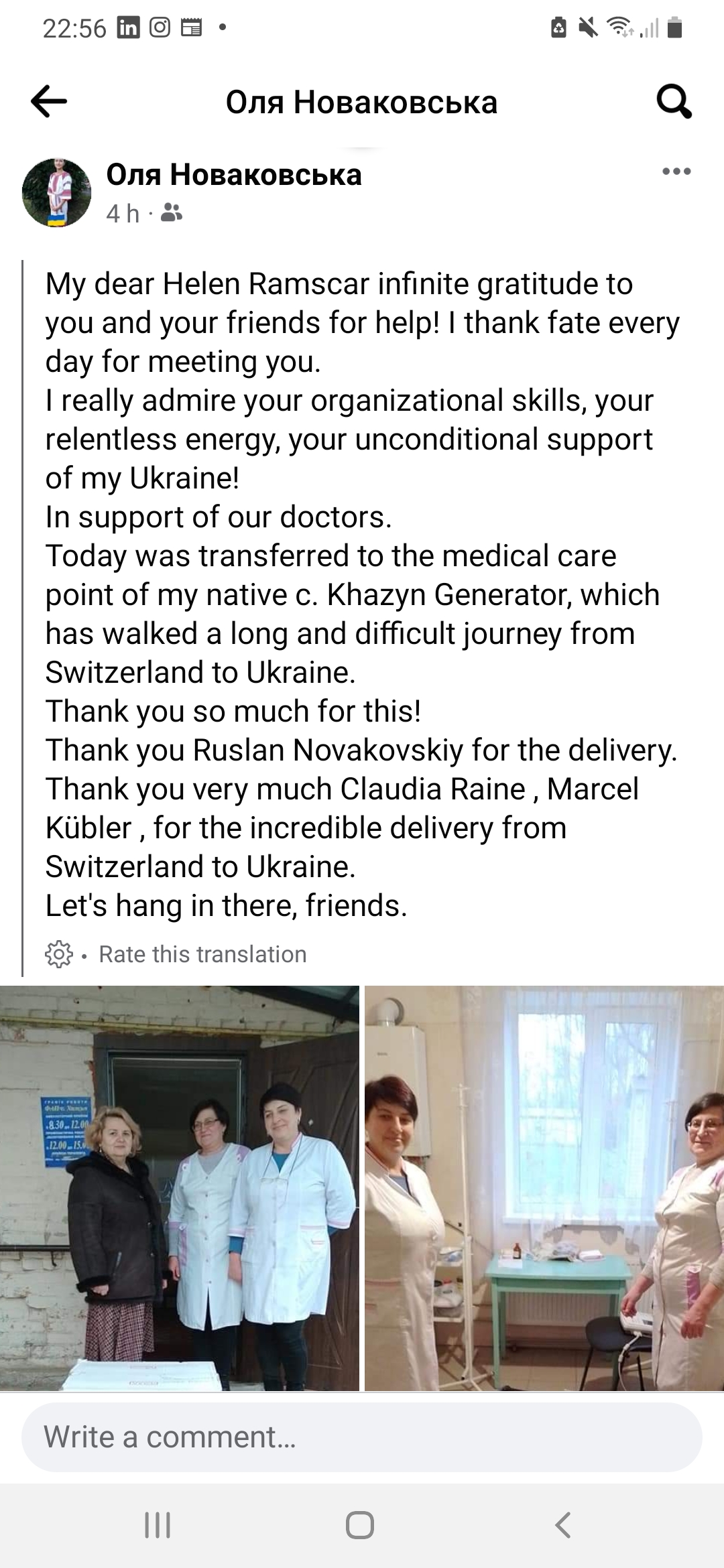The image size is (724, 1568).
Task: Go back using the top arrow
Action: 49,102
